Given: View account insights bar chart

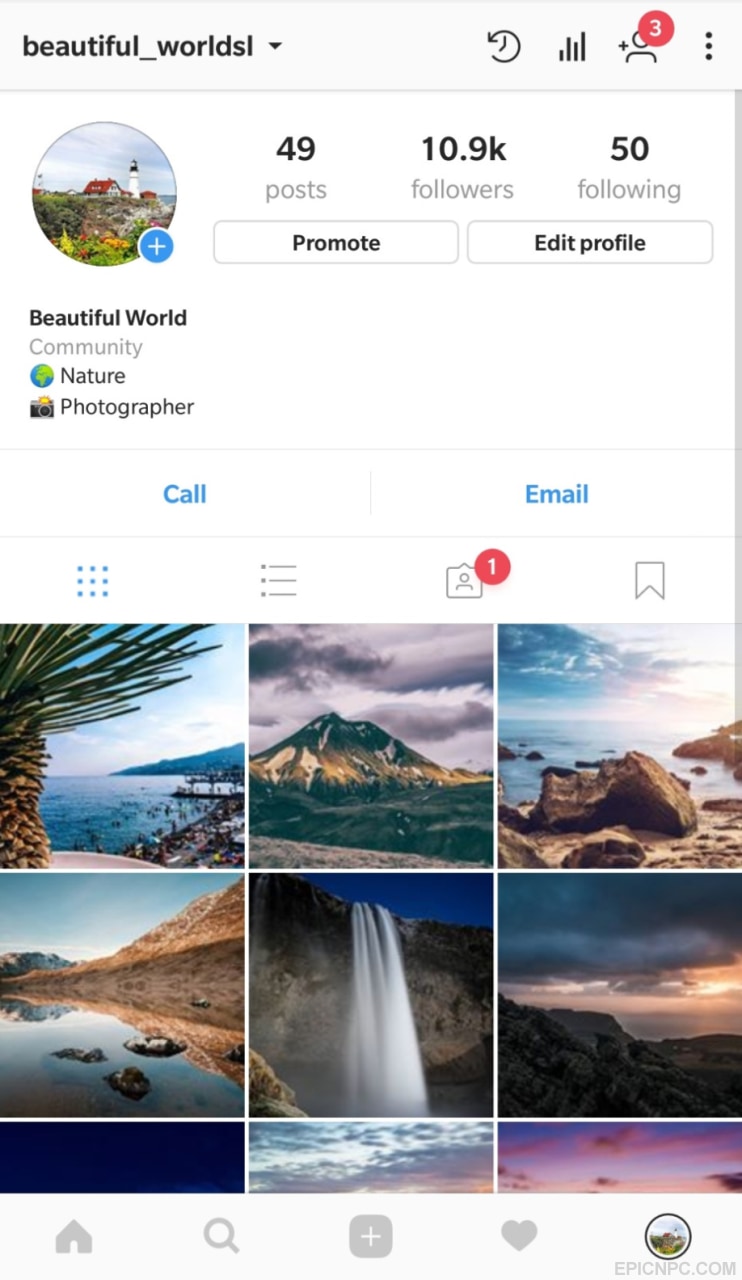Looking at the screenshot, I should tap(572, 47).
